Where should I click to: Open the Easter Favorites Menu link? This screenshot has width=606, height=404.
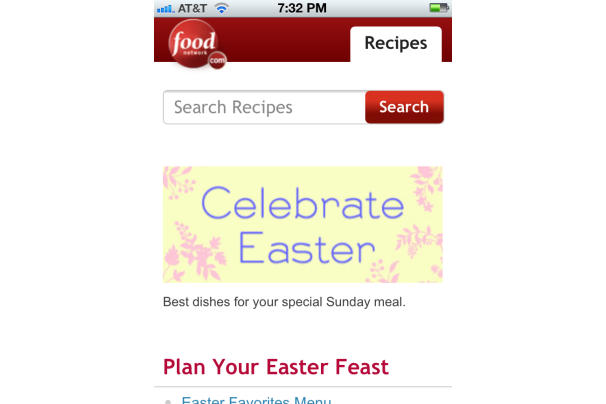(x=256, y=400)
